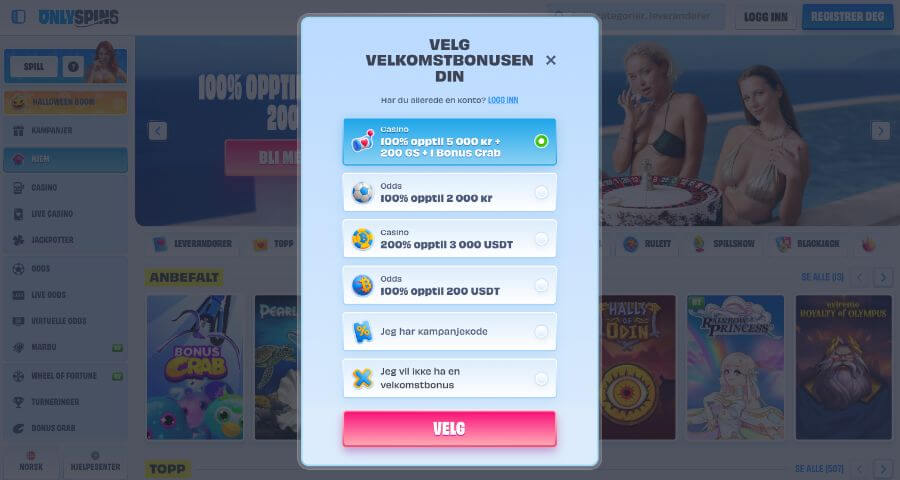The height and width of the screenshot is (480, 900).
Task: Open the Halloween Boom promotion
Action: click(x=65, y=101)
